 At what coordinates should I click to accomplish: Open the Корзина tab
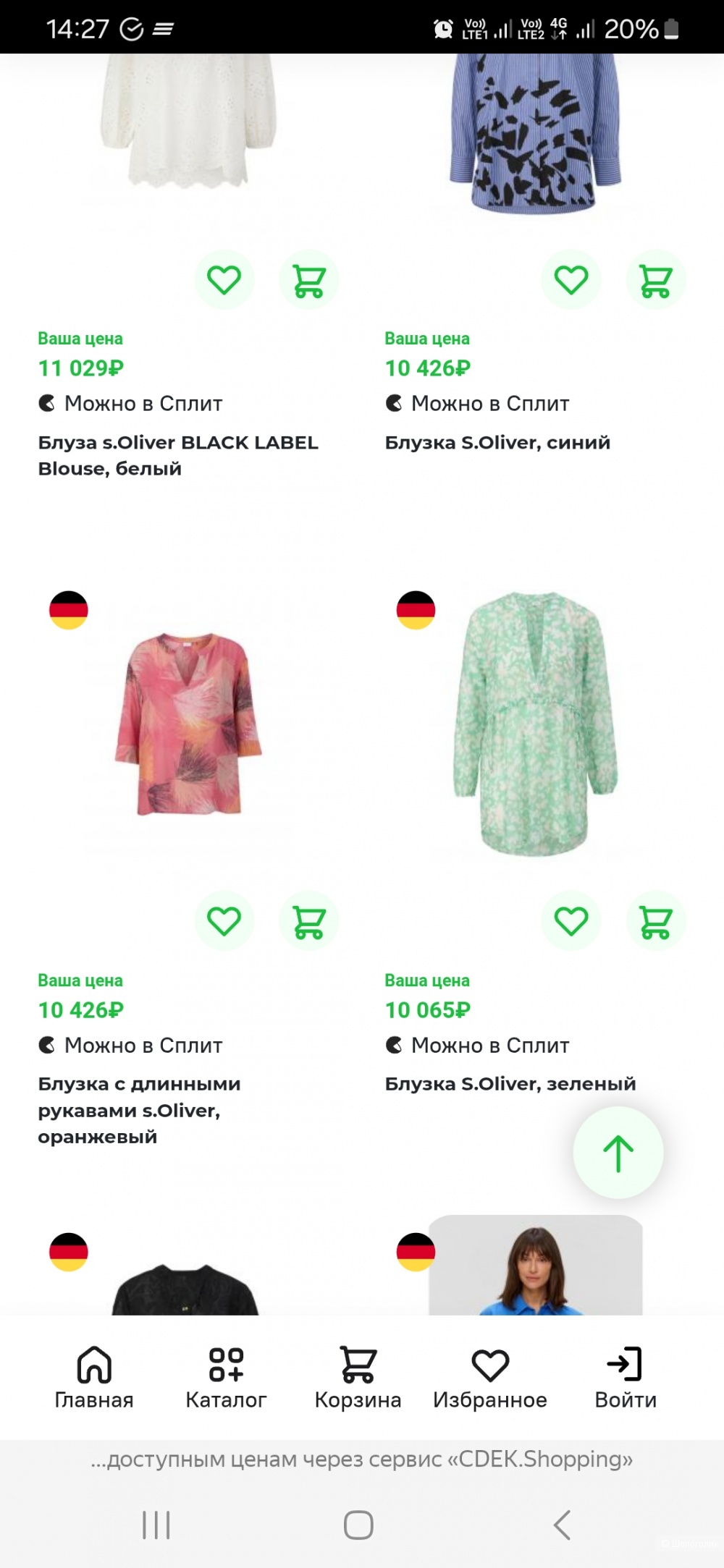358,1378
